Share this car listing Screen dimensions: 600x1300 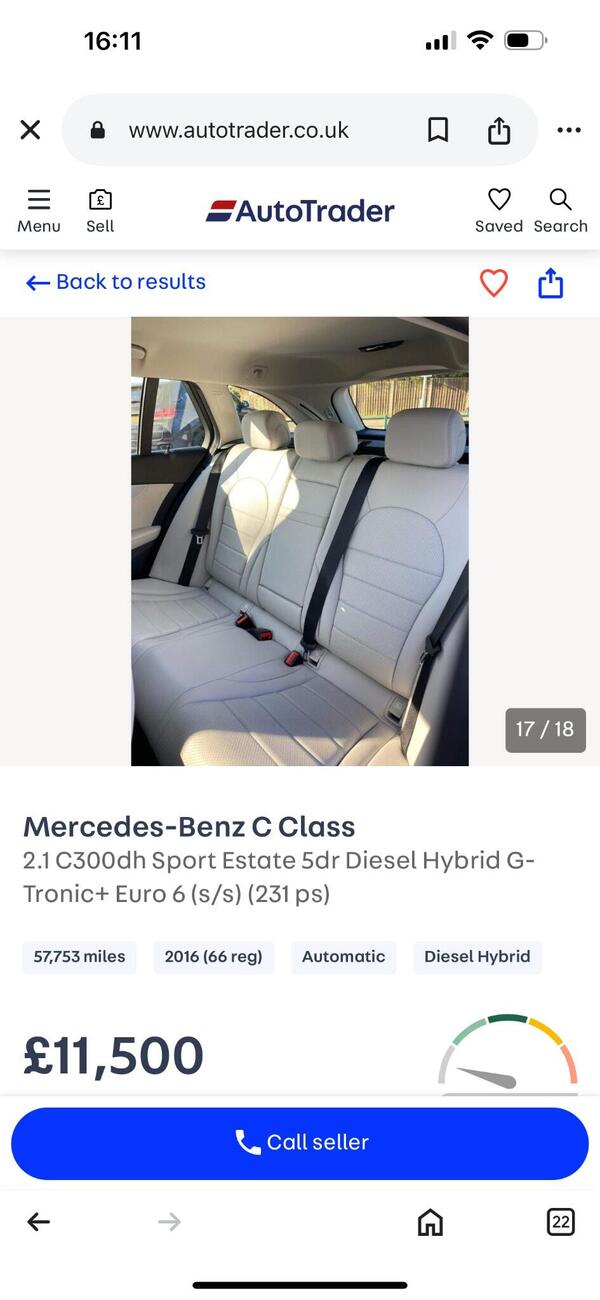click(551, 283)
